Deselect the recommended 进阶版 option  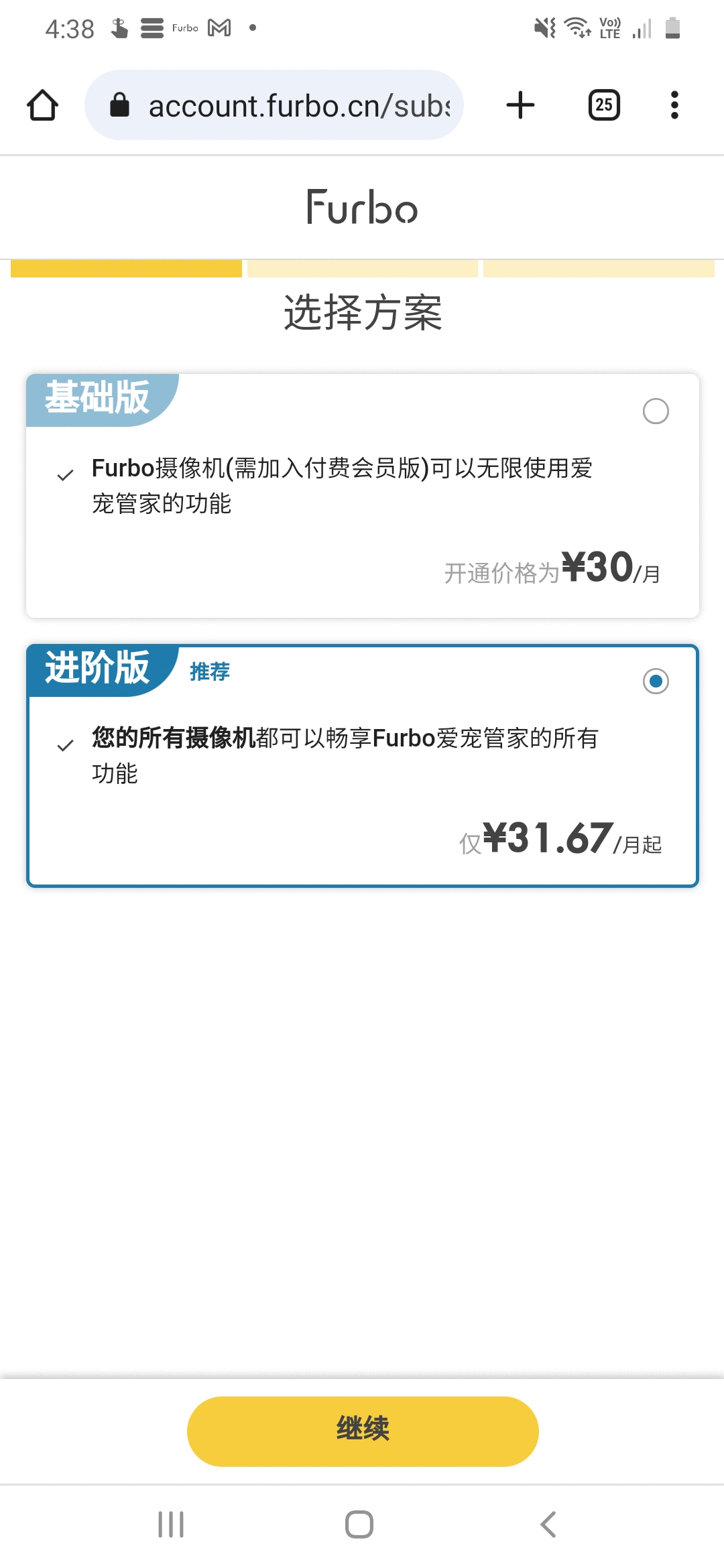point(656,681)
